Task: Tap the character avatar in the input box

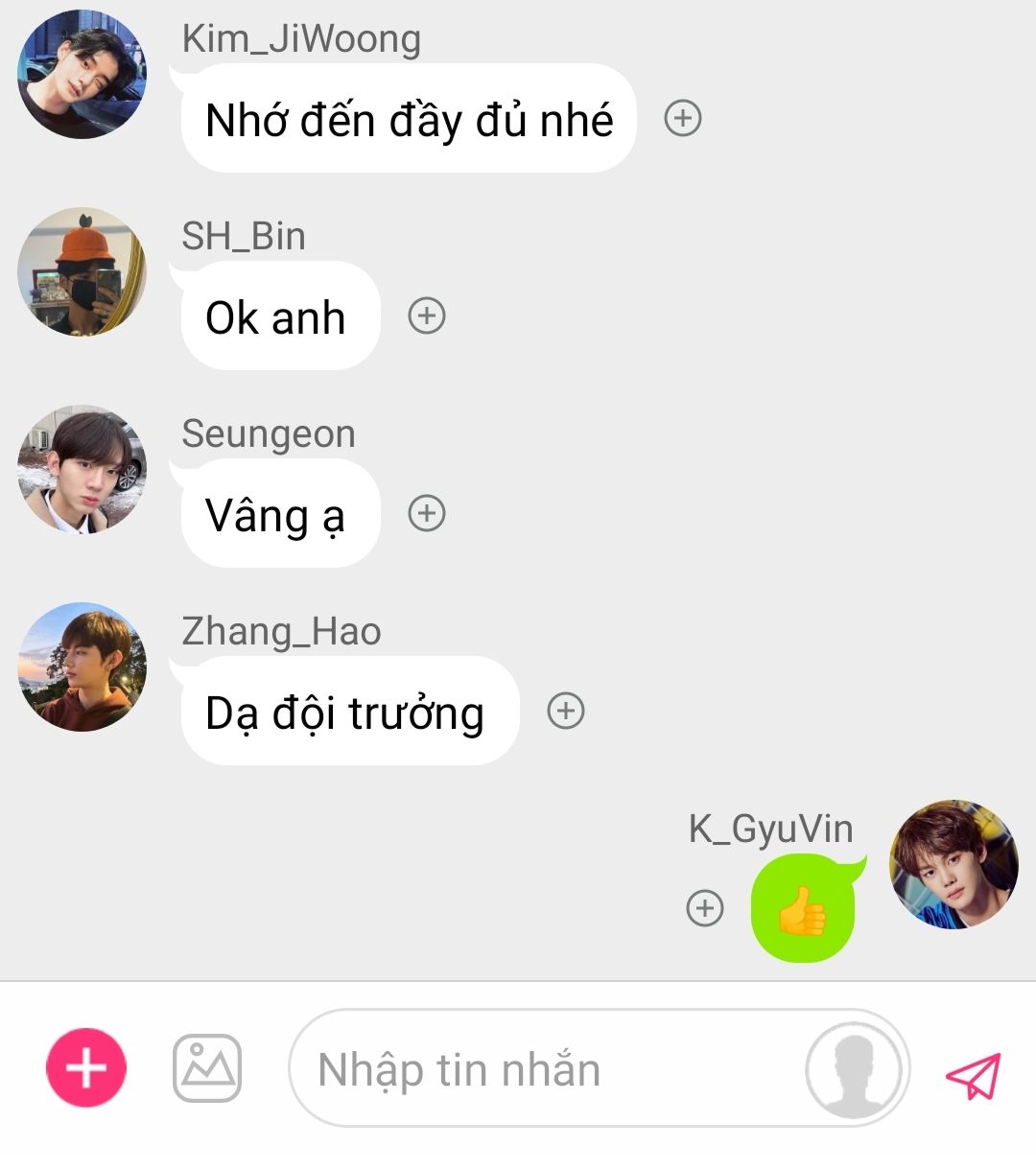Action: coord(853,1069)
